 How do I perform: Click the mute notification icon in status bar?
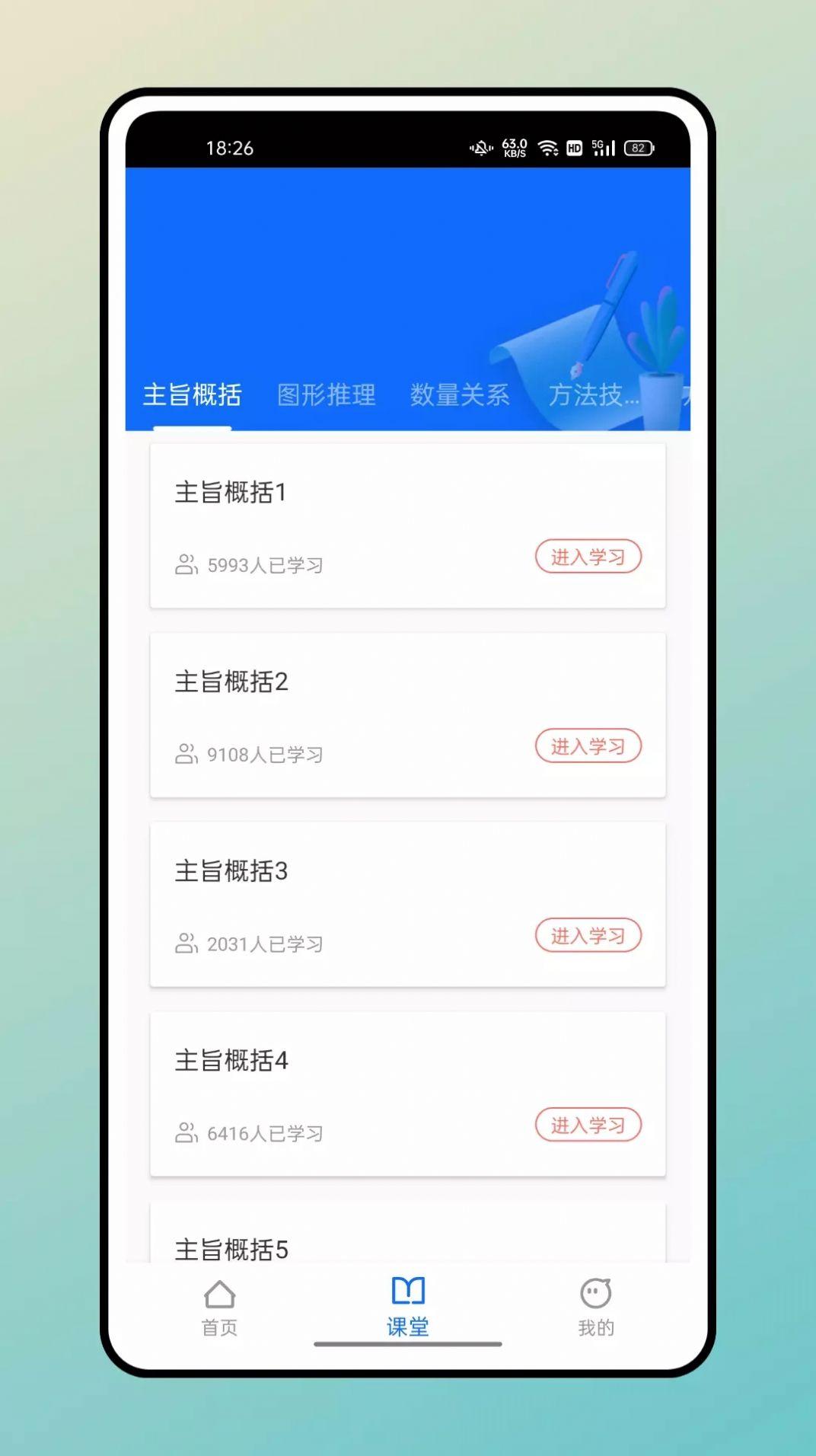480,148
